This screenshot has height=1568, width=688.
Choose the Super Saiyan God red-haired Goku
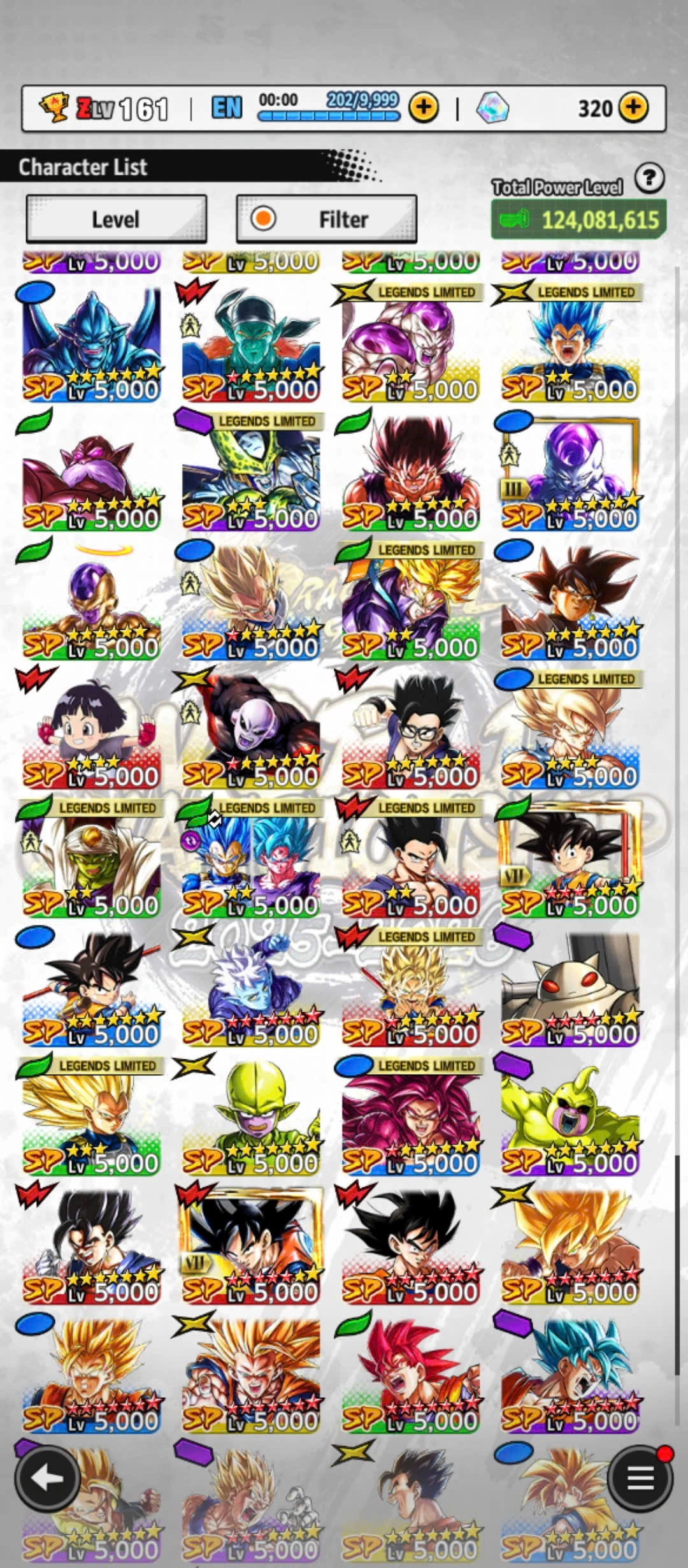(411, 1375)
